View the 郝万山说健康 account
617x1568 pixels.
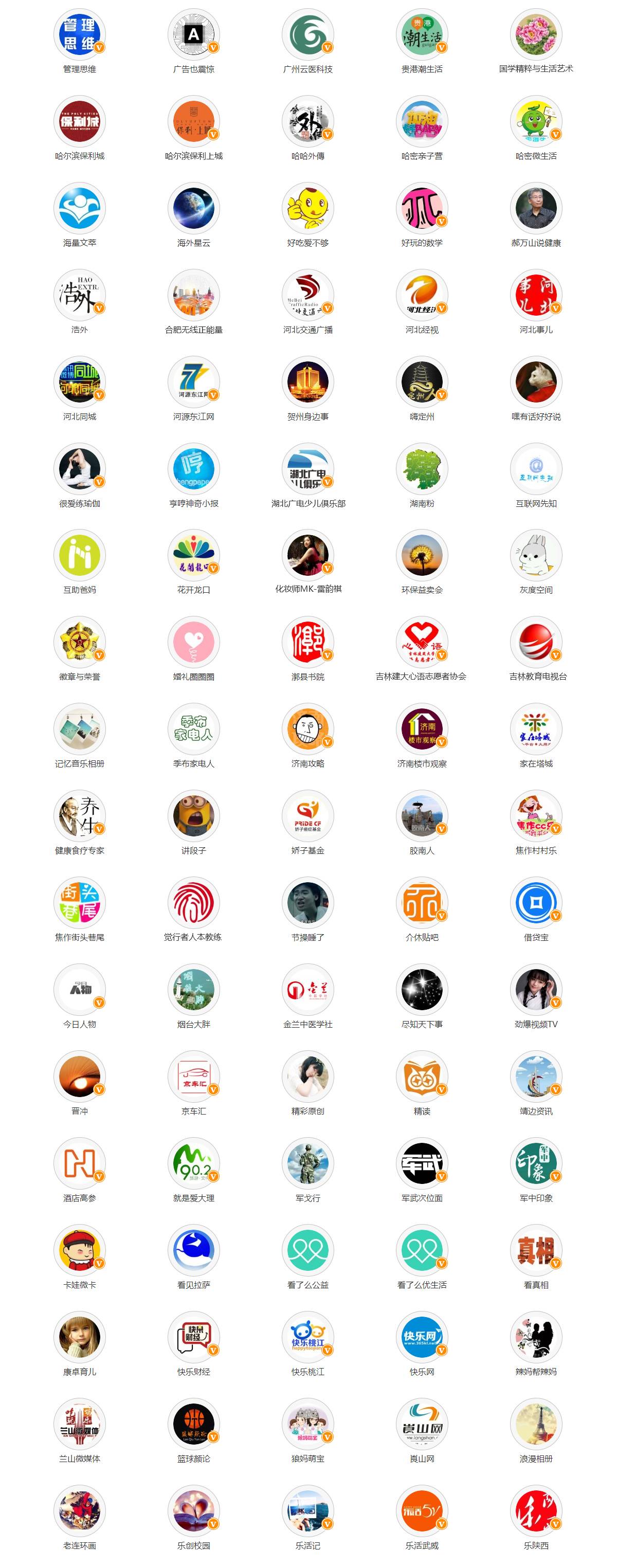click(x=536, y=209)
